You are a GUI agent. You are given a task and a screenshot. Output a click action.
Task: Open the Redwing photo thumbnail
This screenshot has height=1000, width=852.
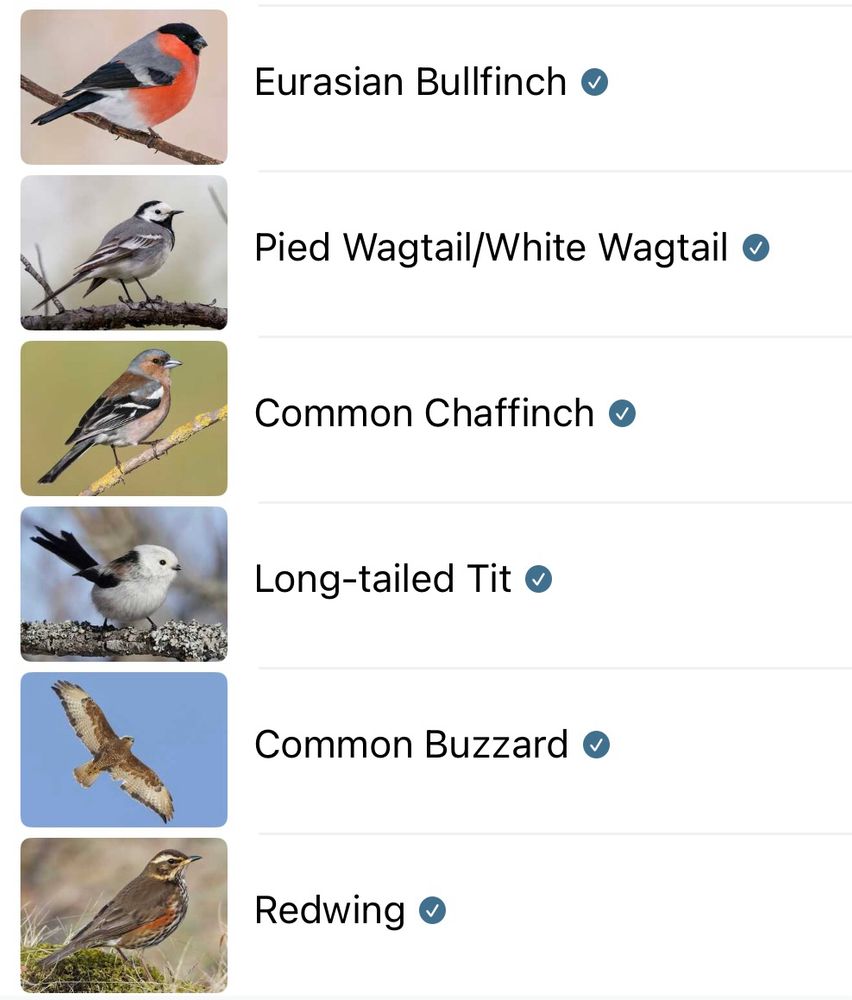click(x=123, y=912)
